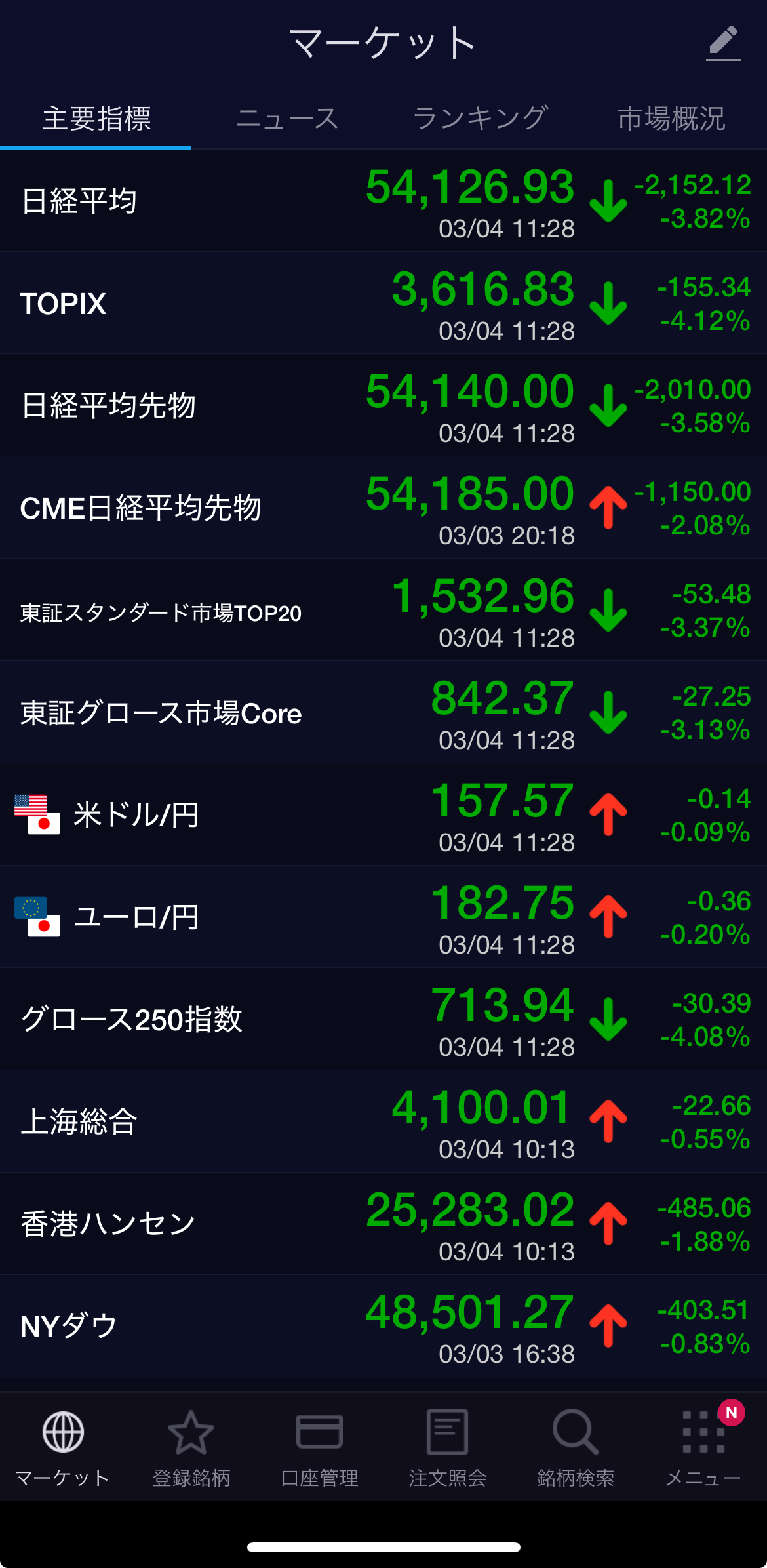Tap the edit pencil icon
This screenshot has height=1568, width=767.
[x=724, y=43]
